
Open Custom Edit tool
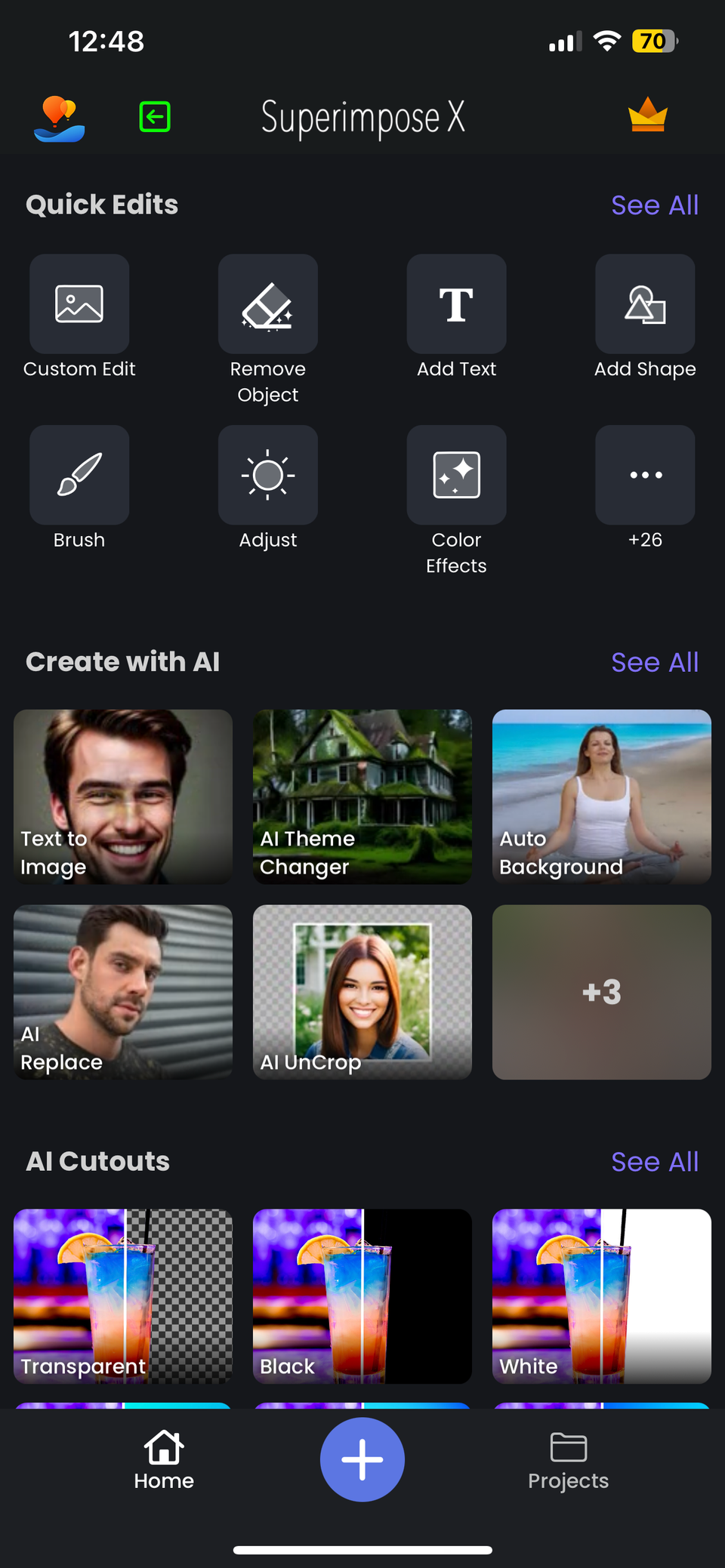[x=79, y=304]
